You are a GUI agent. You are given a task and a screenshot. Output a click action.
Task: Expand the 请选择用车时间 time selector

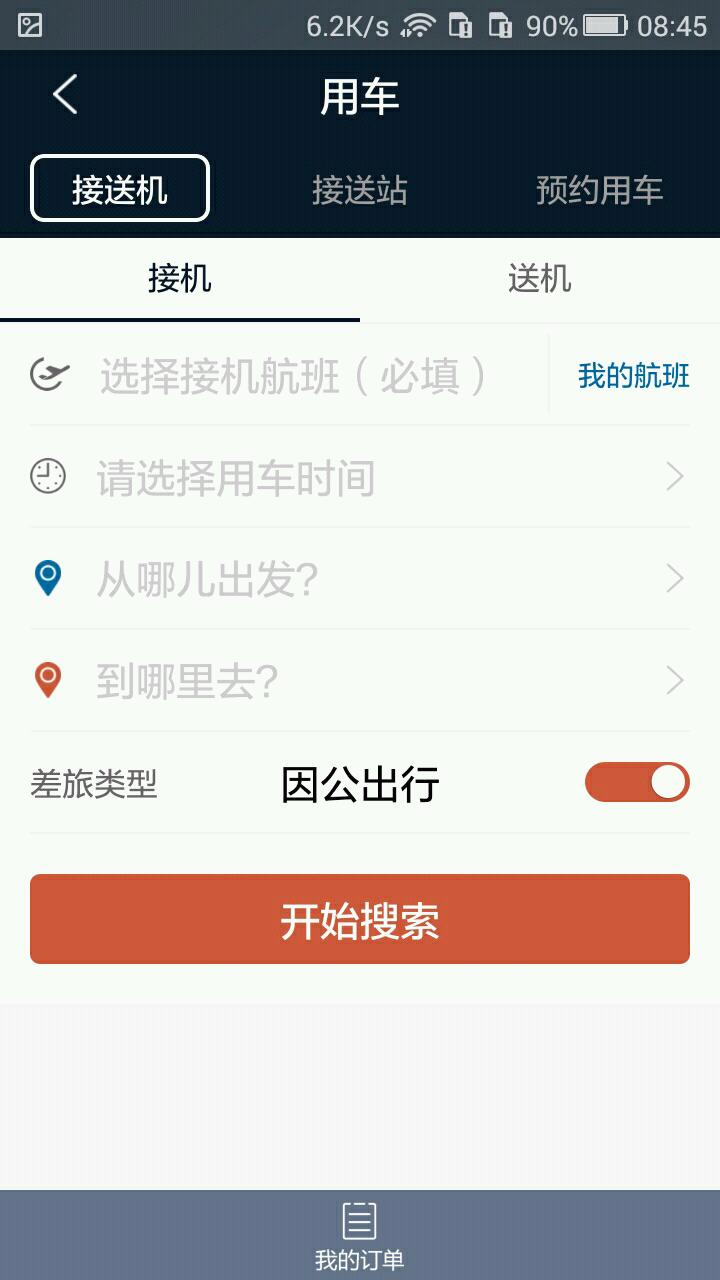pyautogui.click(x=674, y=477)
